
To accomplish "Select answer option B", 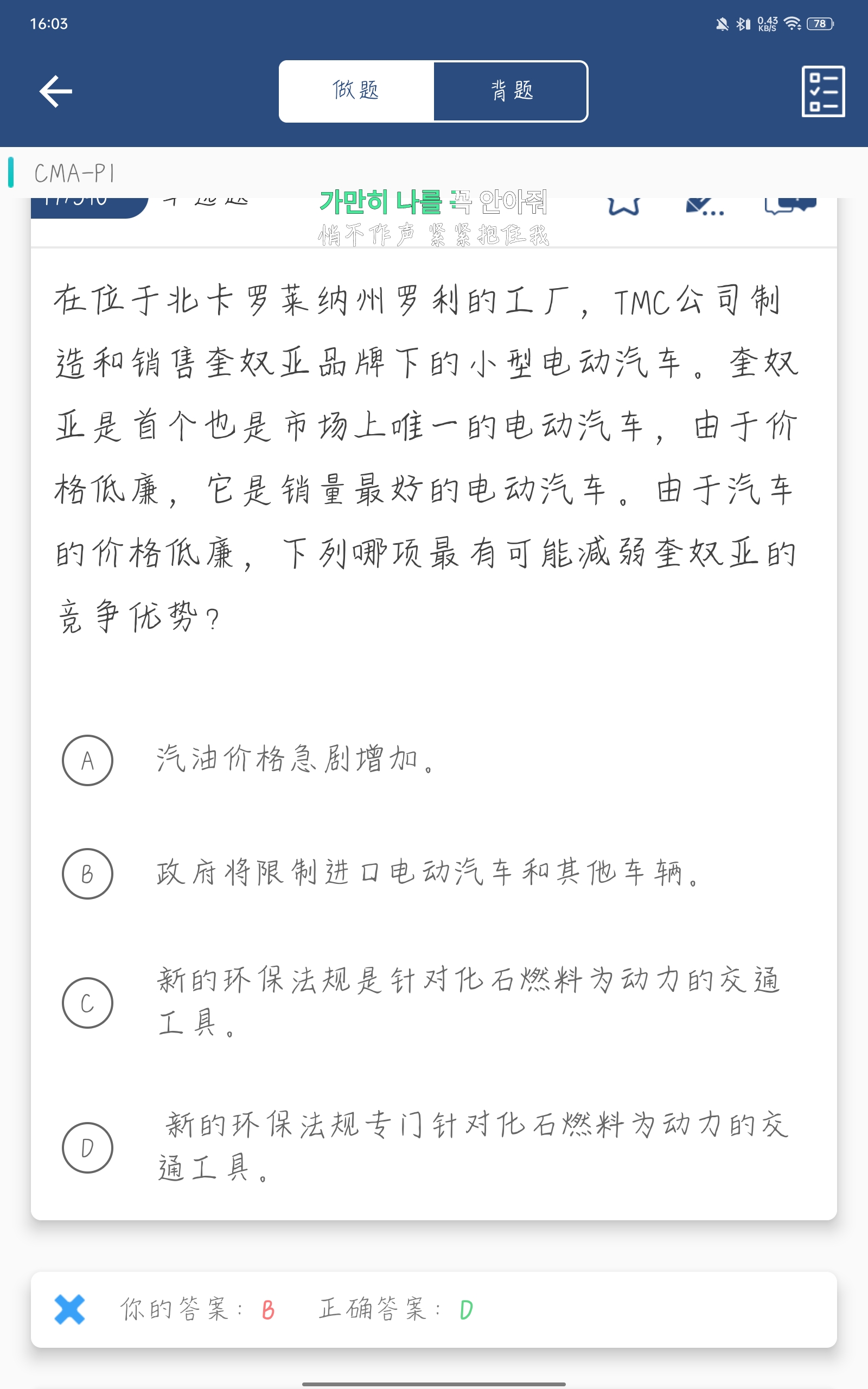I will (x=87, y=874).
